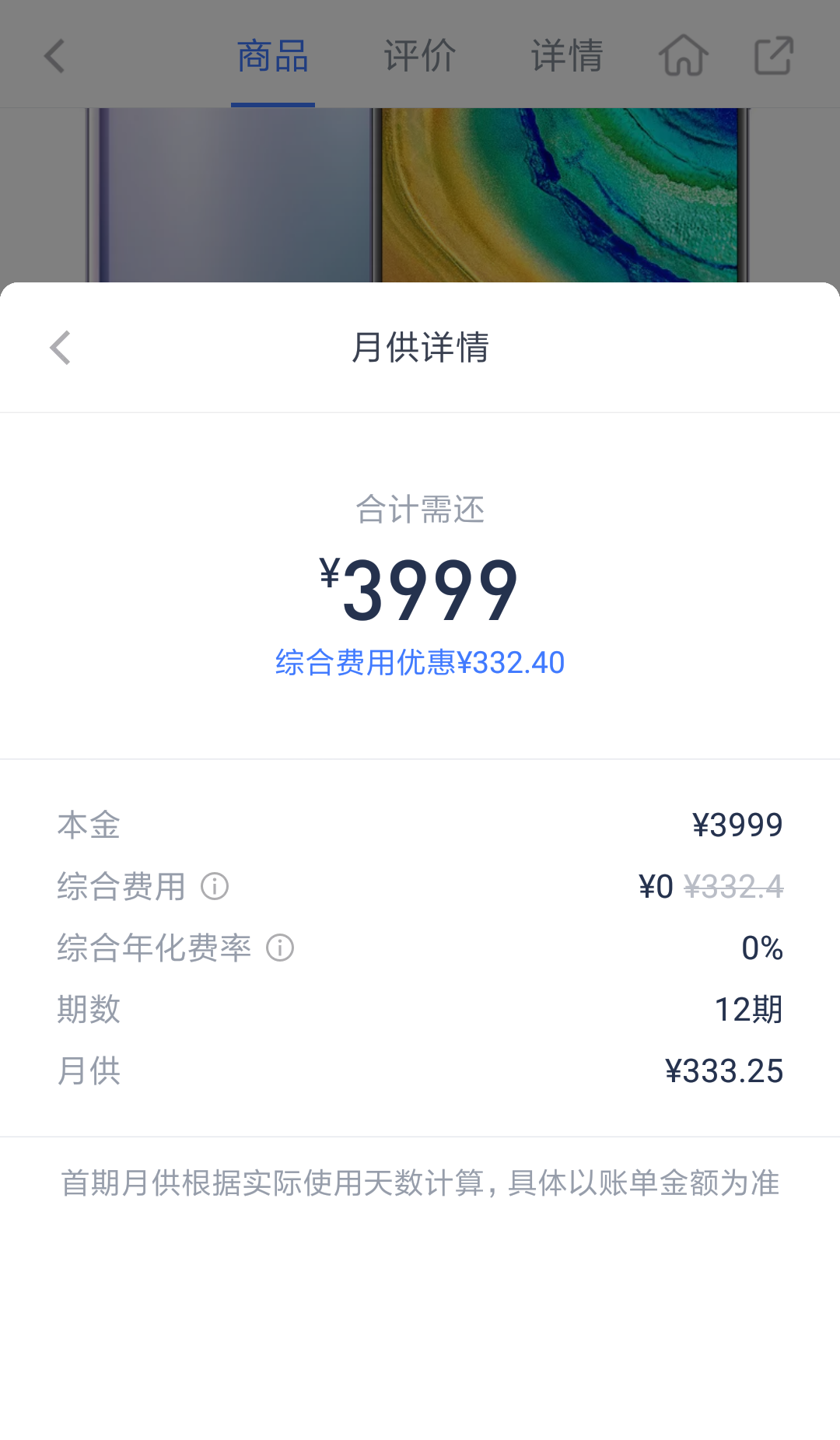Click the phone product image above the panel
Image resolution: width=840 pixels, height=1440 pixels.
pos(420,194)
